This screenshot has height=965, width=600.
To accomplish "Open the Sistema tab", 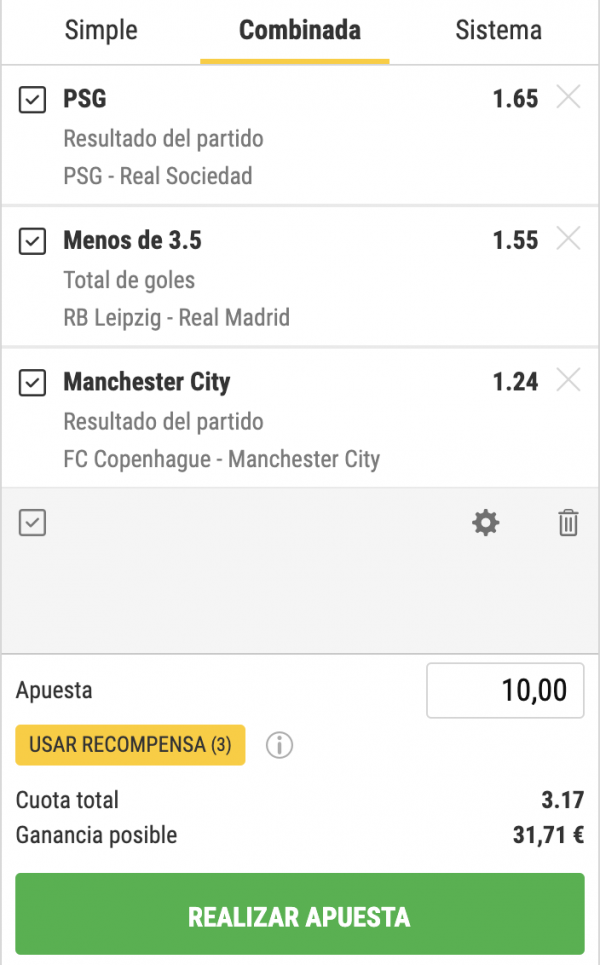I will 498,30.
